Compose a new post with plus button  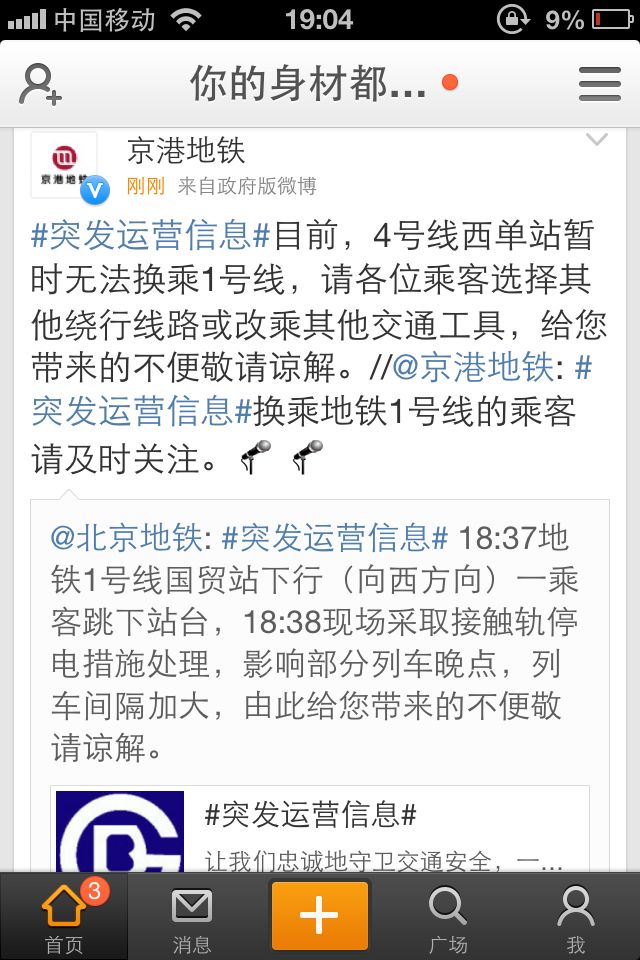(320, 915)
